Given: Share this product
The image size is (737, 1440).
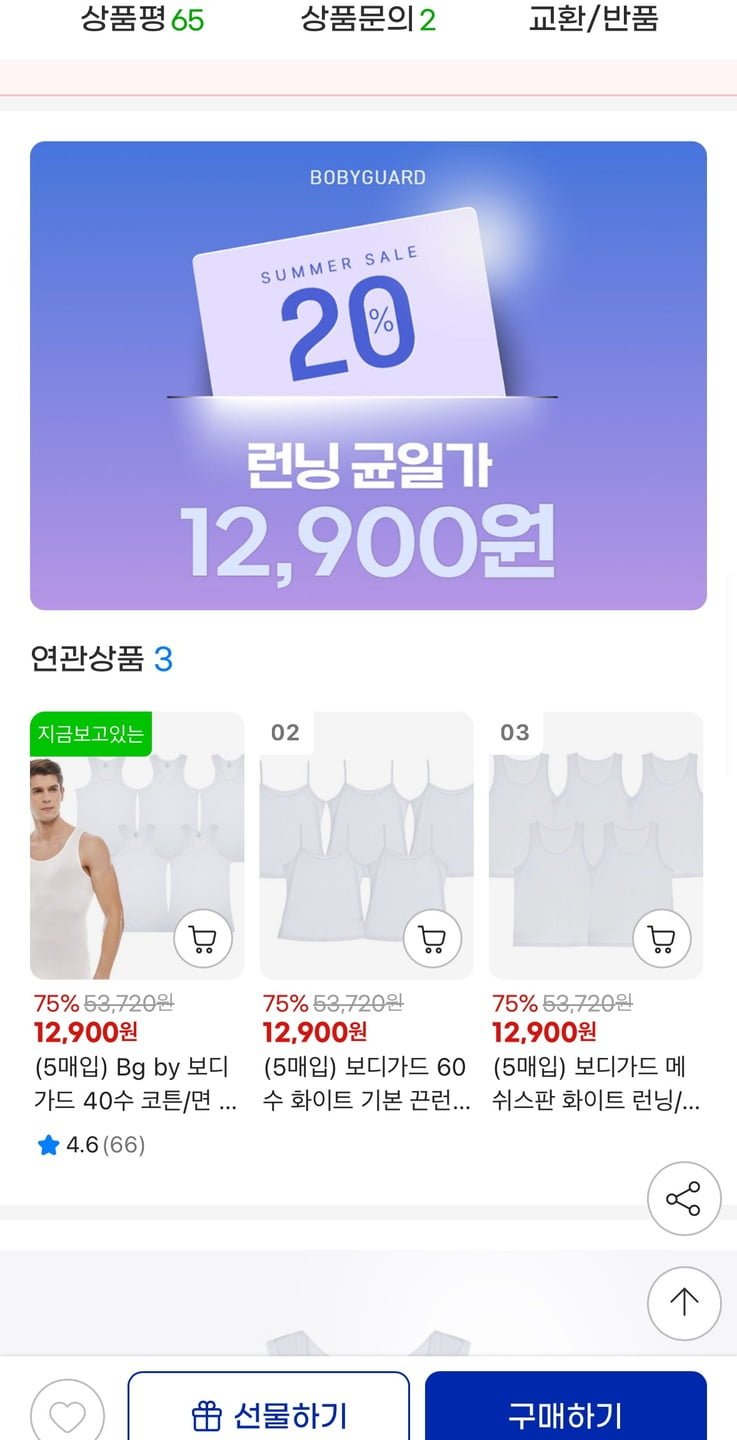Looking at the screenshot, I should [684, 1198].
